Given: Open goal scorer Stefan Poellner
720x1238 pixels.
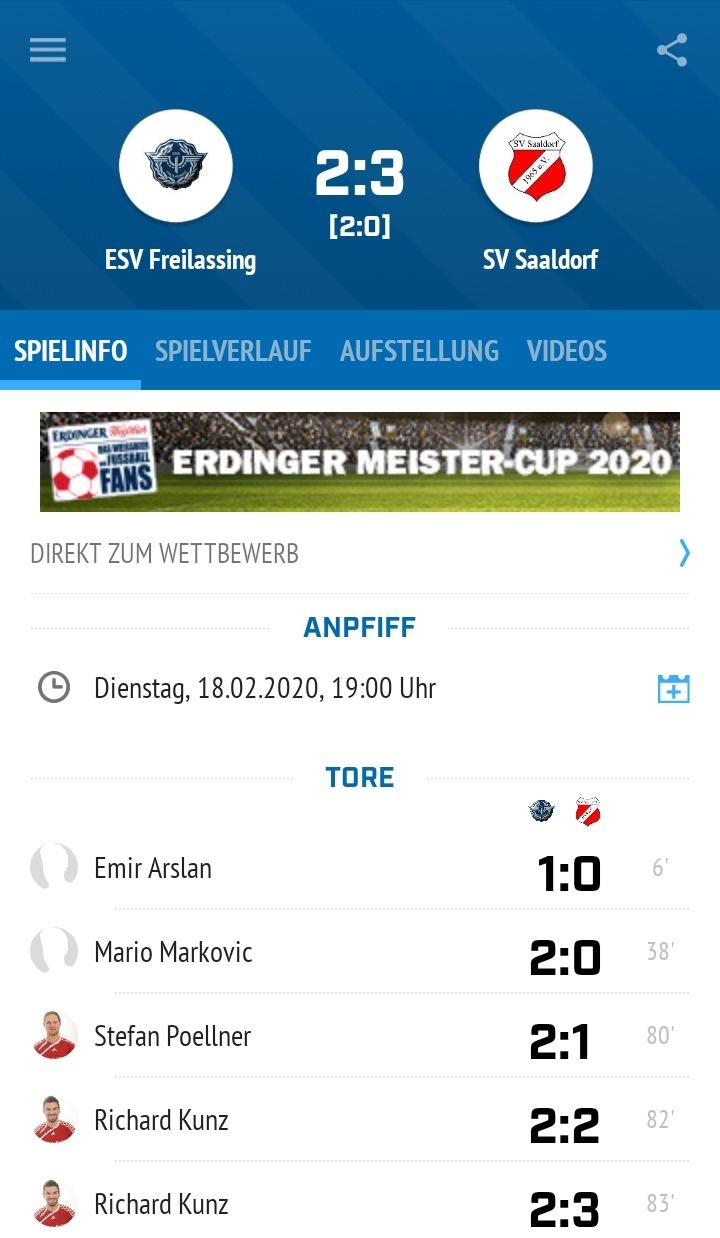Looking at the screenshot, I should click(x=172, y=1036).
